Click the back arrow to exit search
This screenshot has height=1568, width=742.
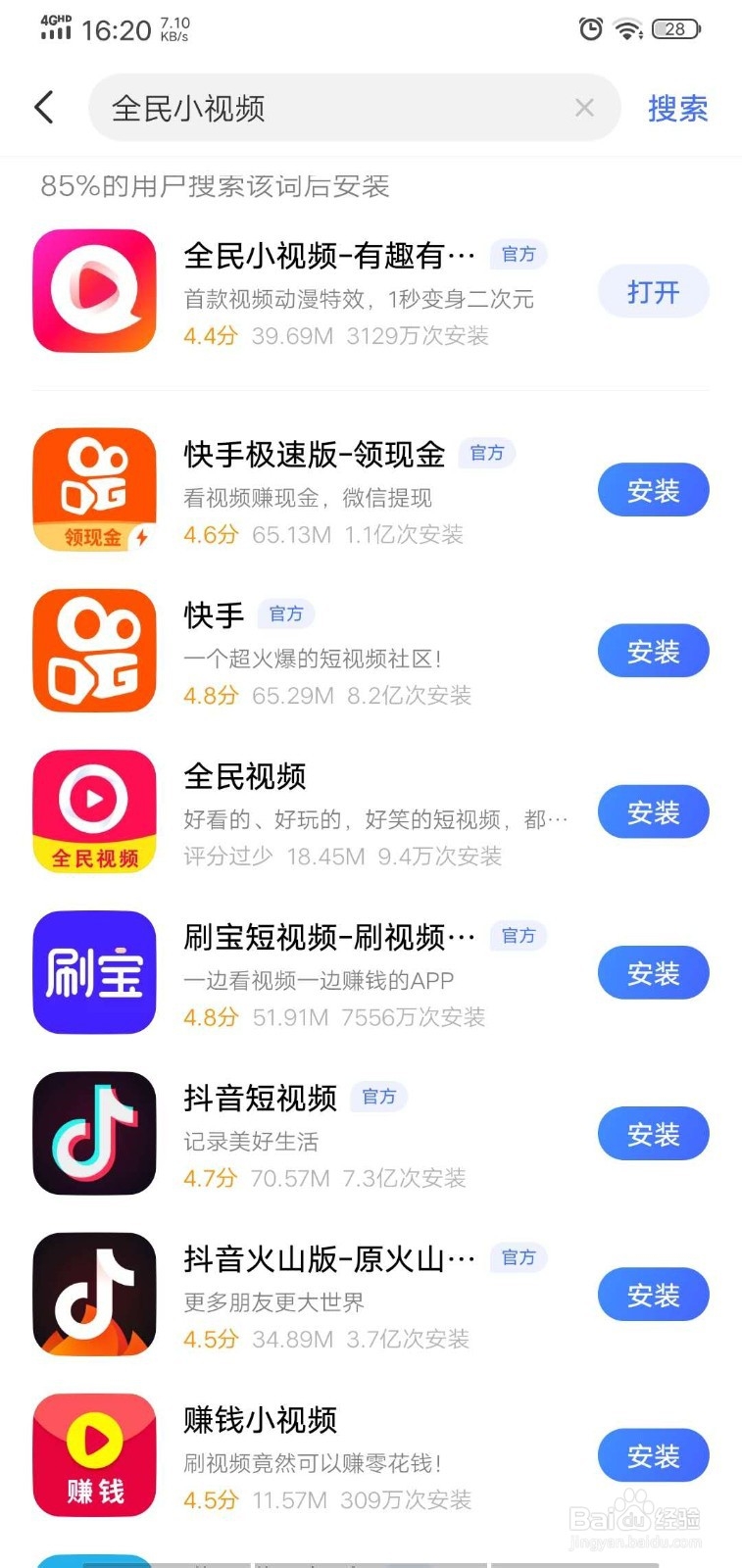pyautogui.click(x=43, y=108)
